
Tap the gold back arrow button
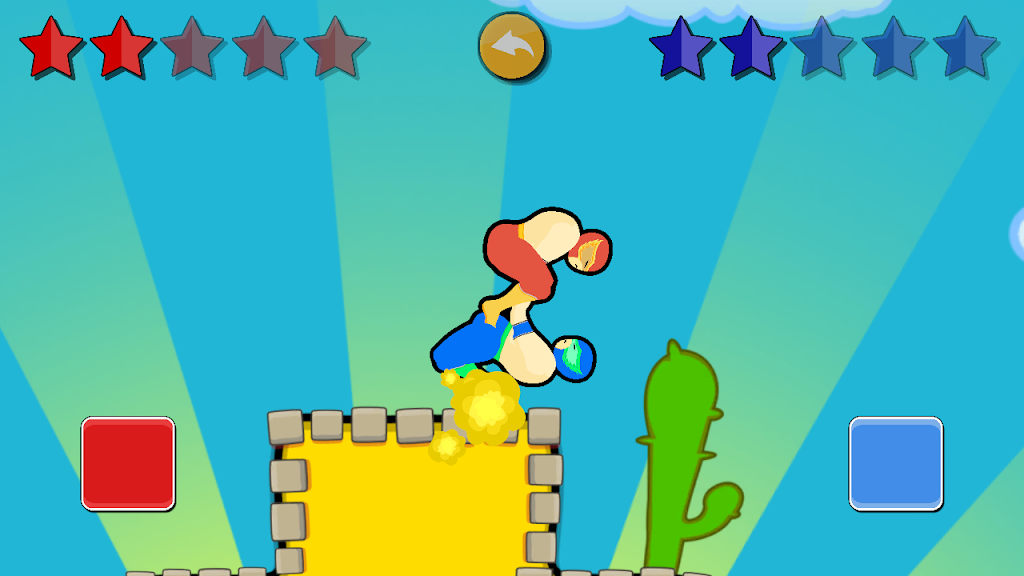(512, 47)
